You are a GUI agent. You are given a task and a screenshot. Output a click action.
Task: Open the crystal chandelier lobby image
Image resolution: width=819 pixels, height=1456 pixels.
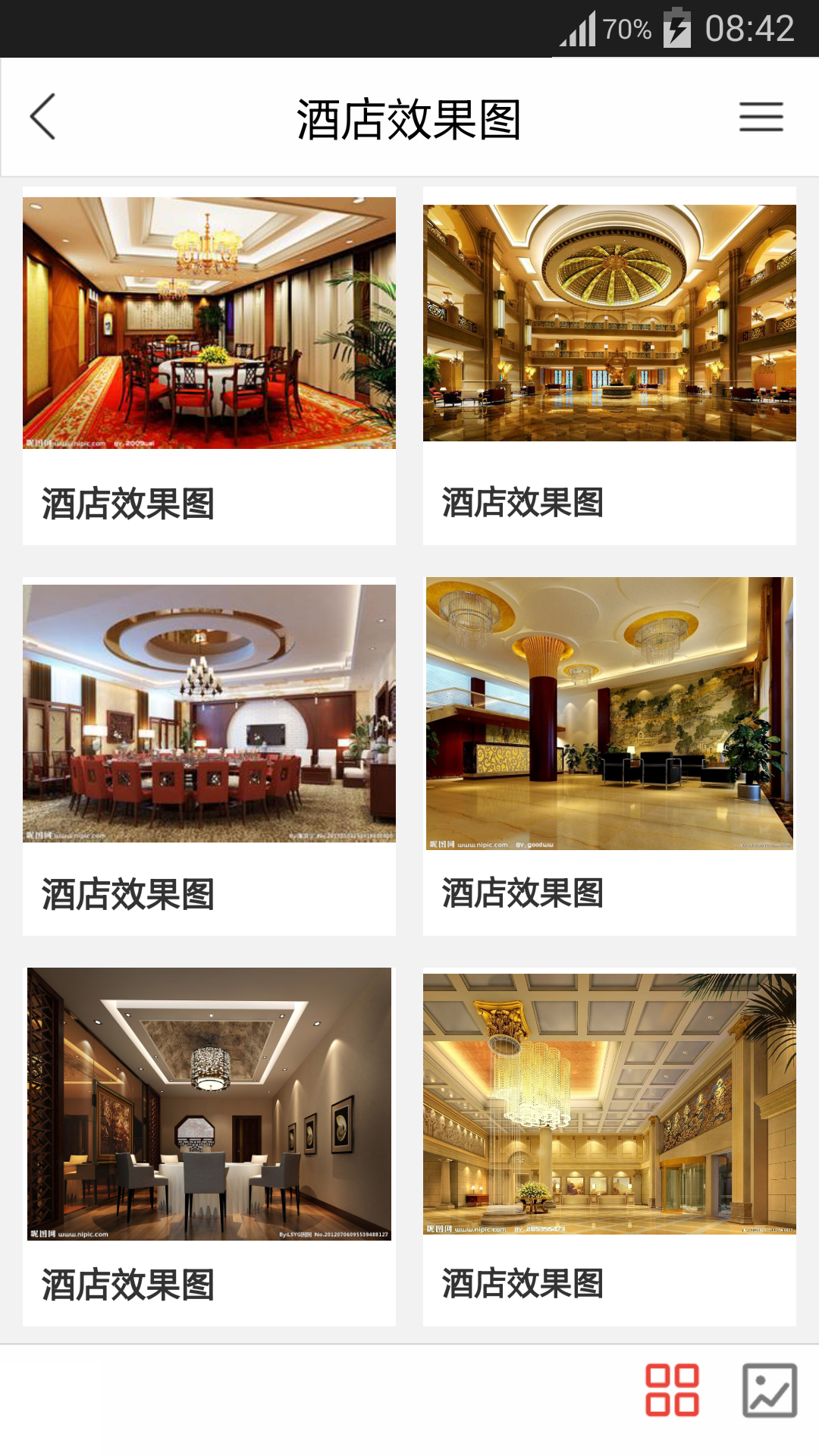click(610, 1104)
